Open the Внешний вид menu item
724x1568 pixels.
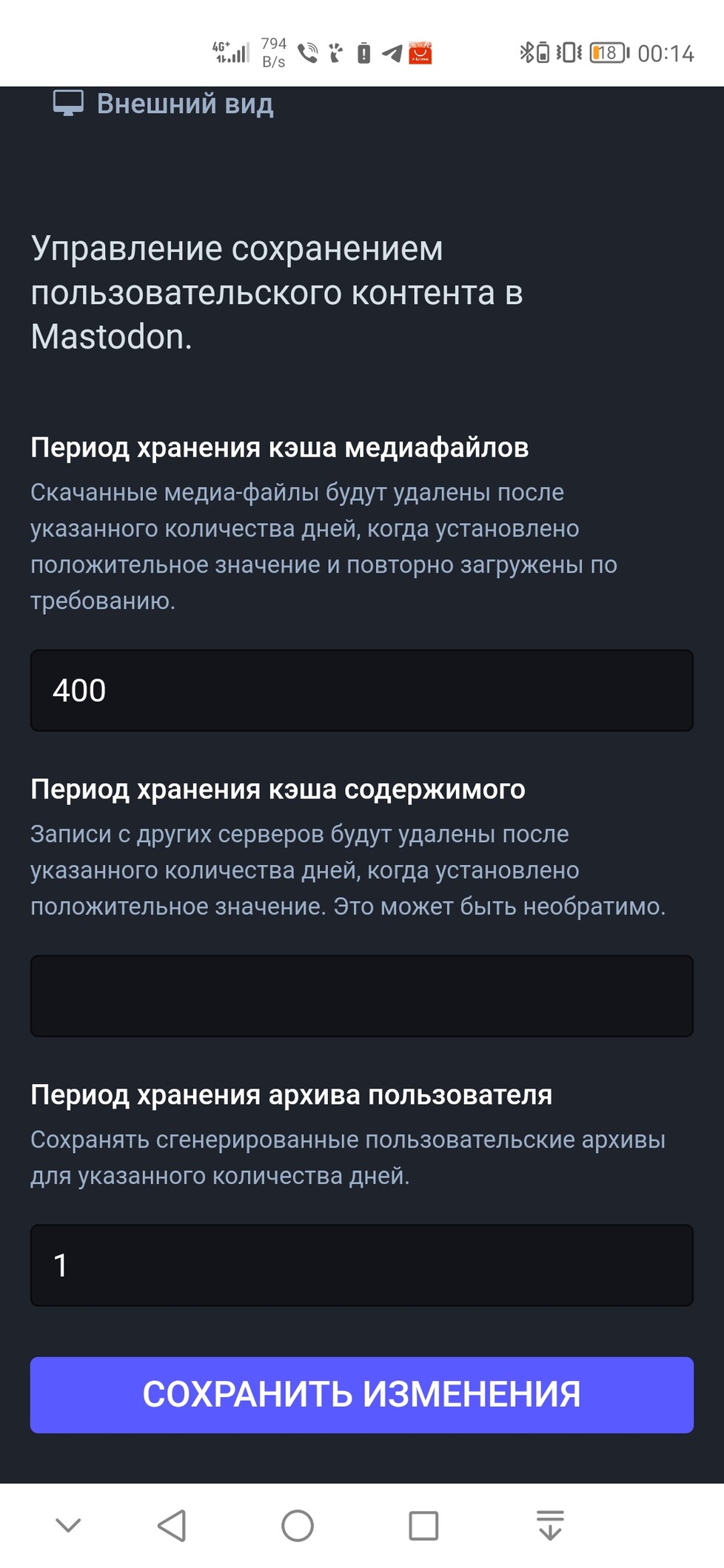tap(163, 104)
